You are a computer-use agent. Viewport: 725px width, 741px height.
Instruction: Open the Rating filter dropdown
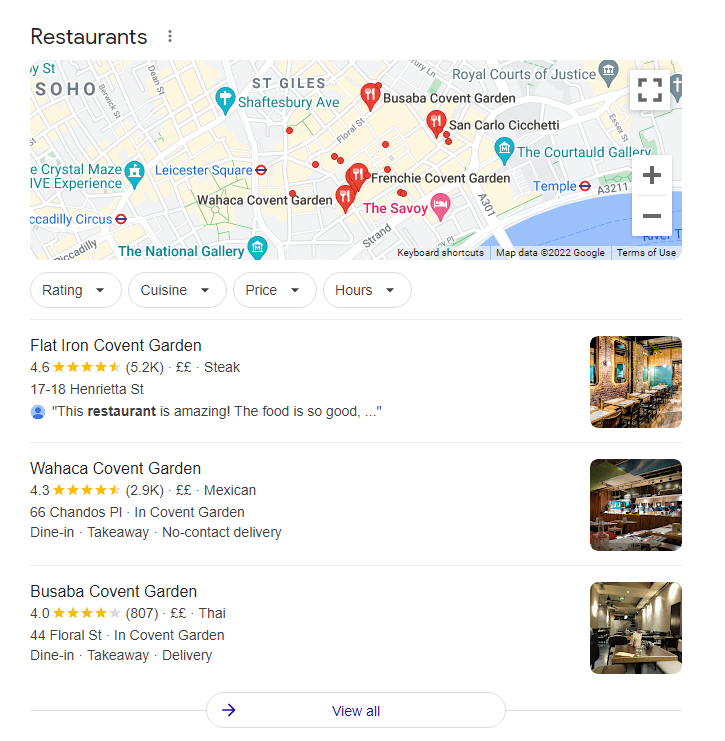[75, 290]
